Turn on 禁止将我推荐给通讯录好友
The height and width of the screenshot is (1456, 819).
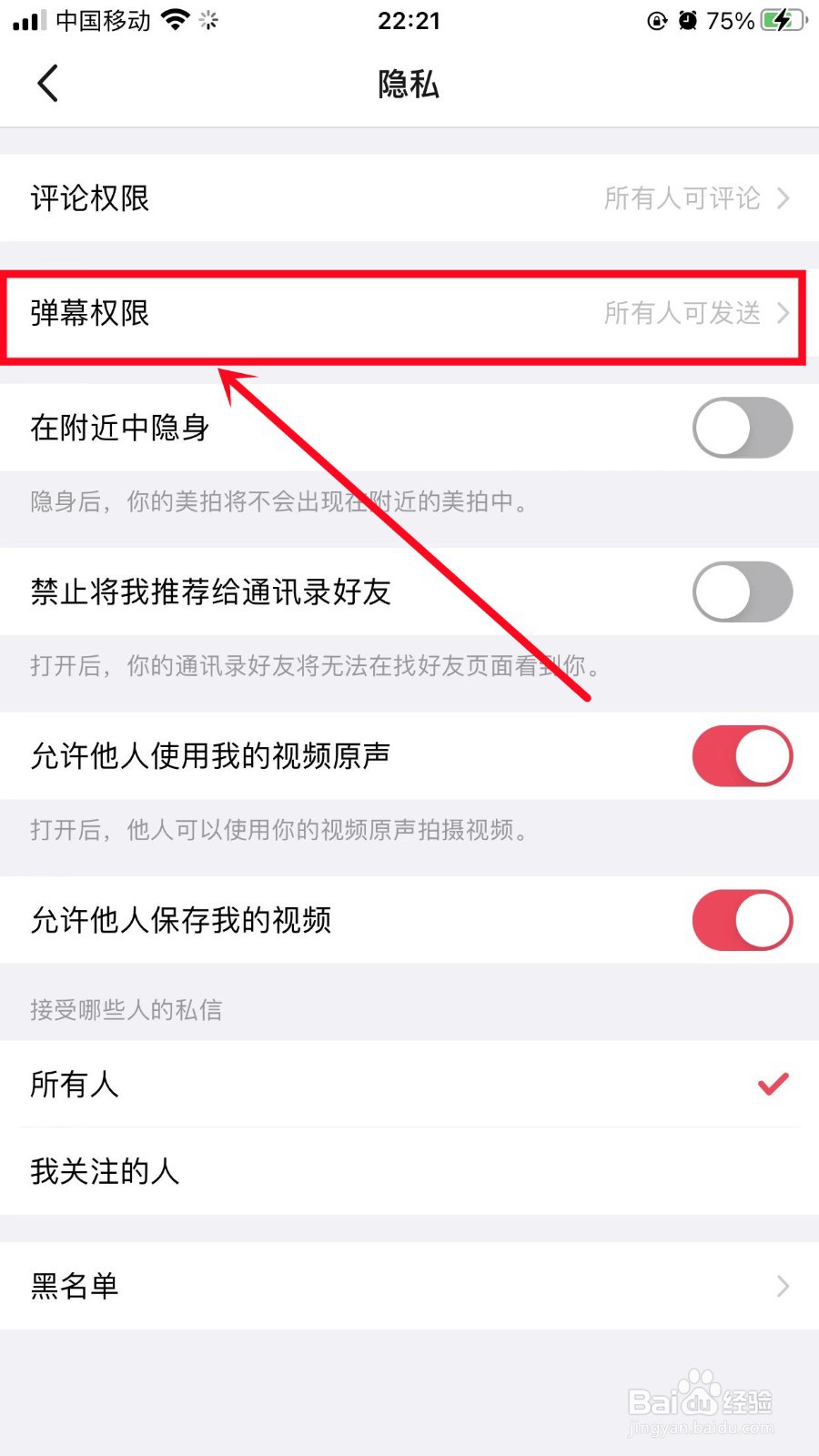742,591
